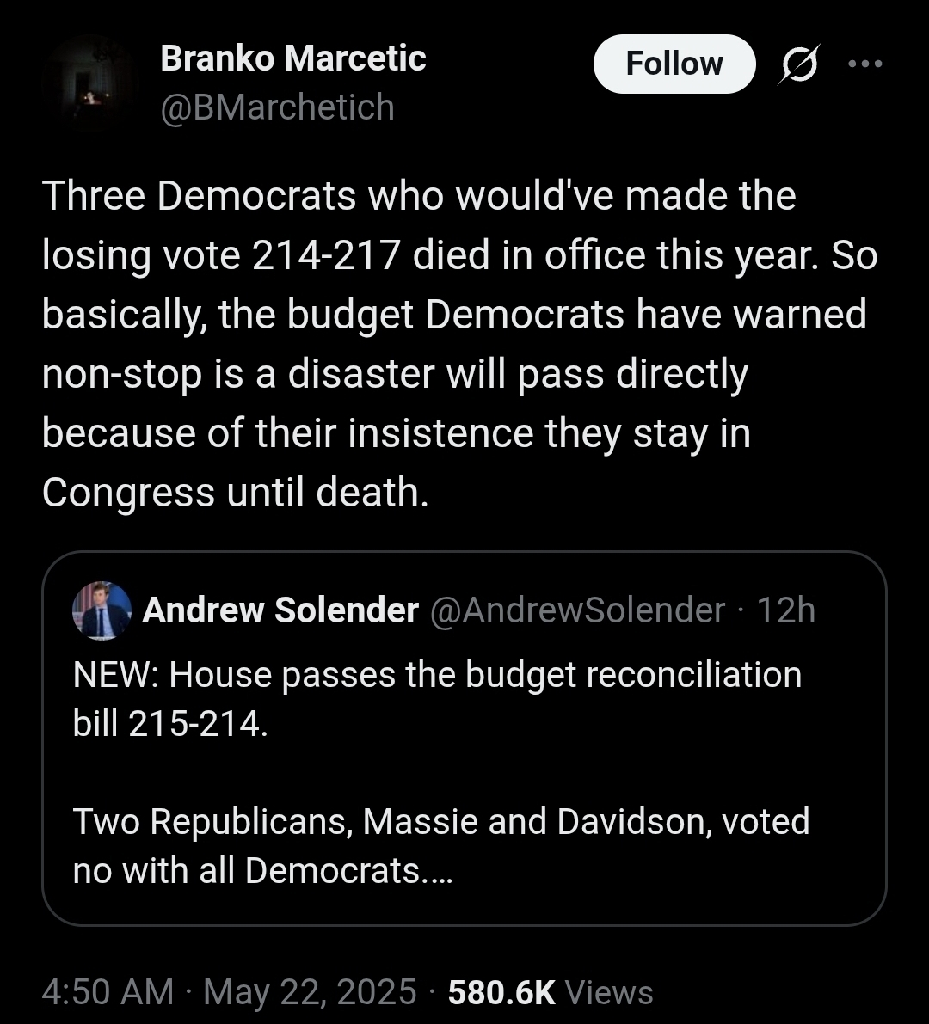The width and height of the screenshot is (929, 1024).
Task: View the @BMarchetich profile
Action: click(x=278, y=107)
